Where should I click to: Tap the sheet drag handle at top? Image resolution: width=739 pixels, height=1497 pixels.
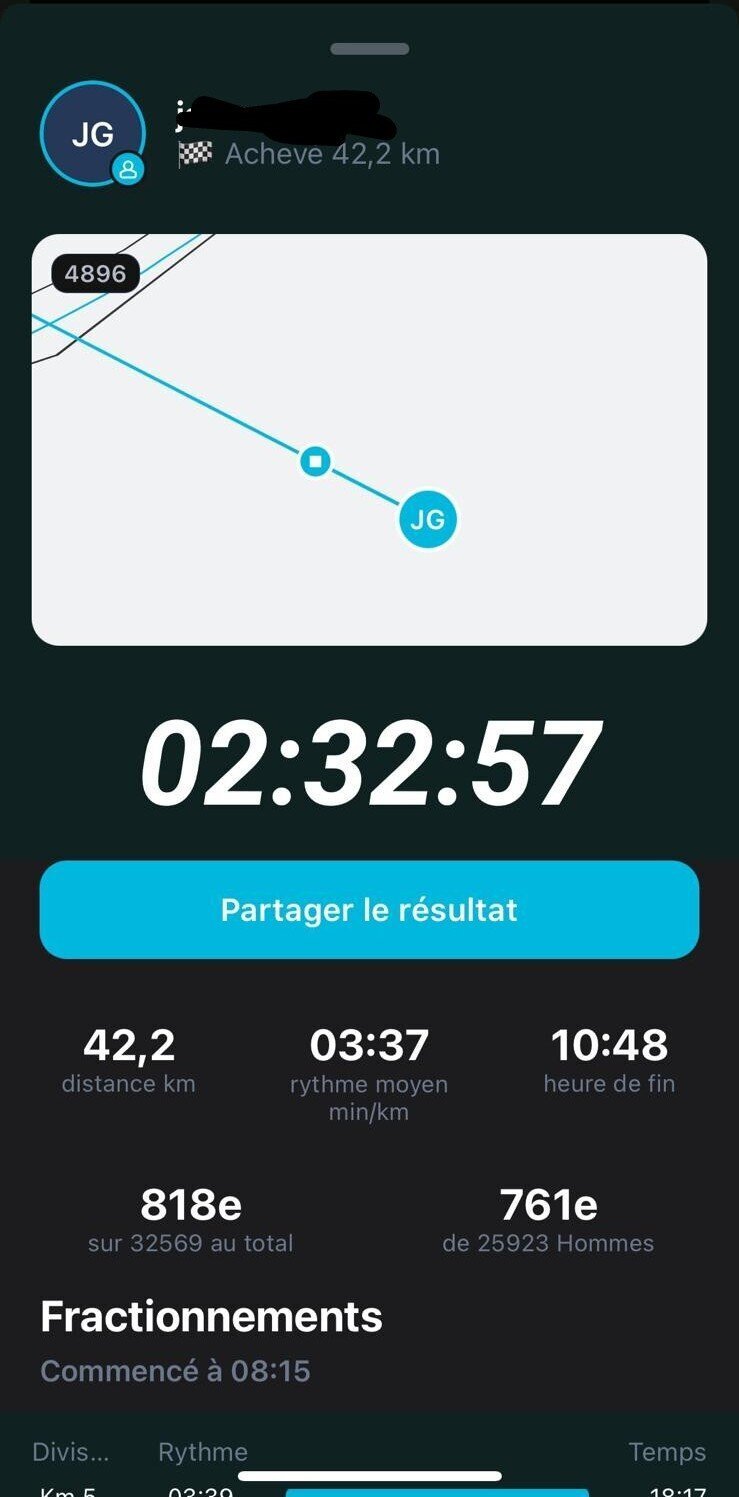pos(369,49)
